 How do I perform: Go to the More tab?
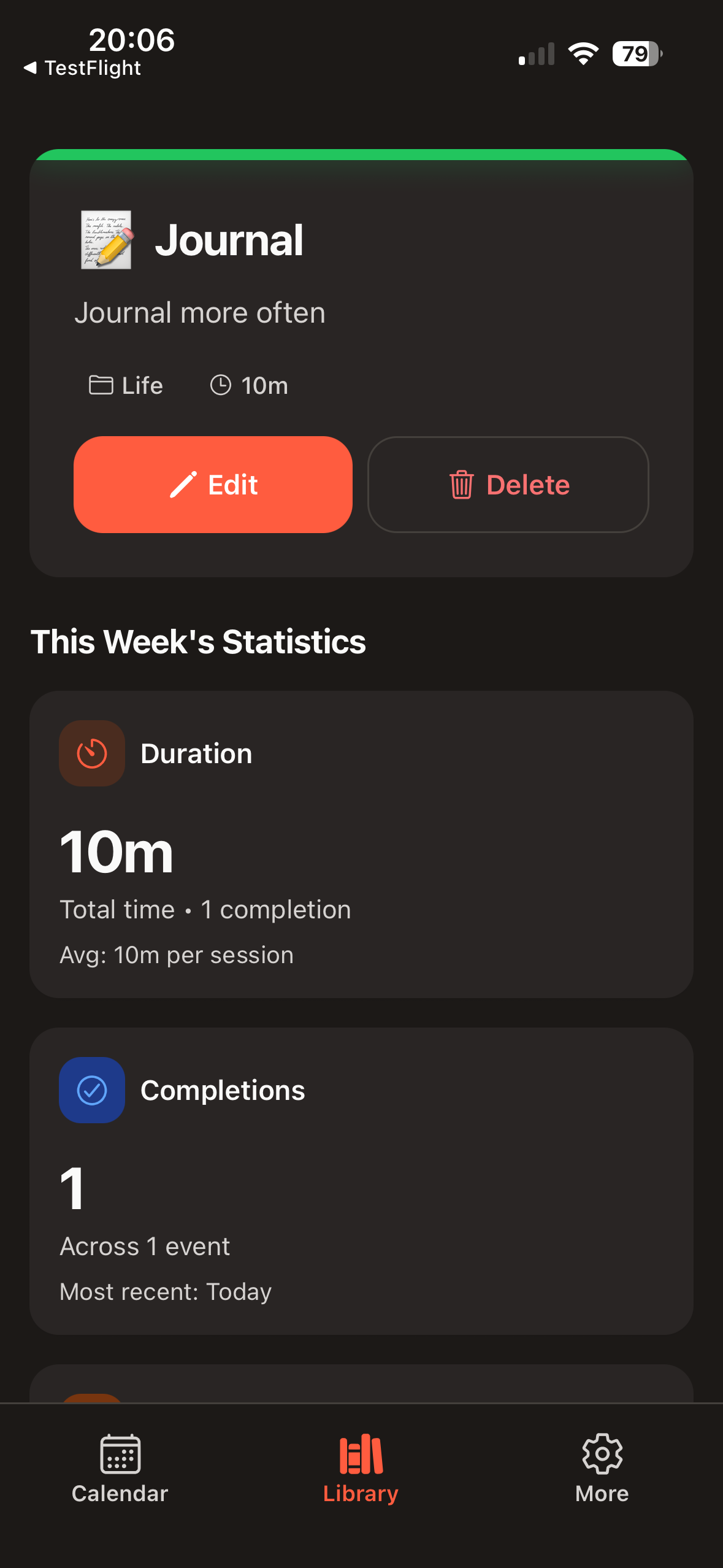602,1469
